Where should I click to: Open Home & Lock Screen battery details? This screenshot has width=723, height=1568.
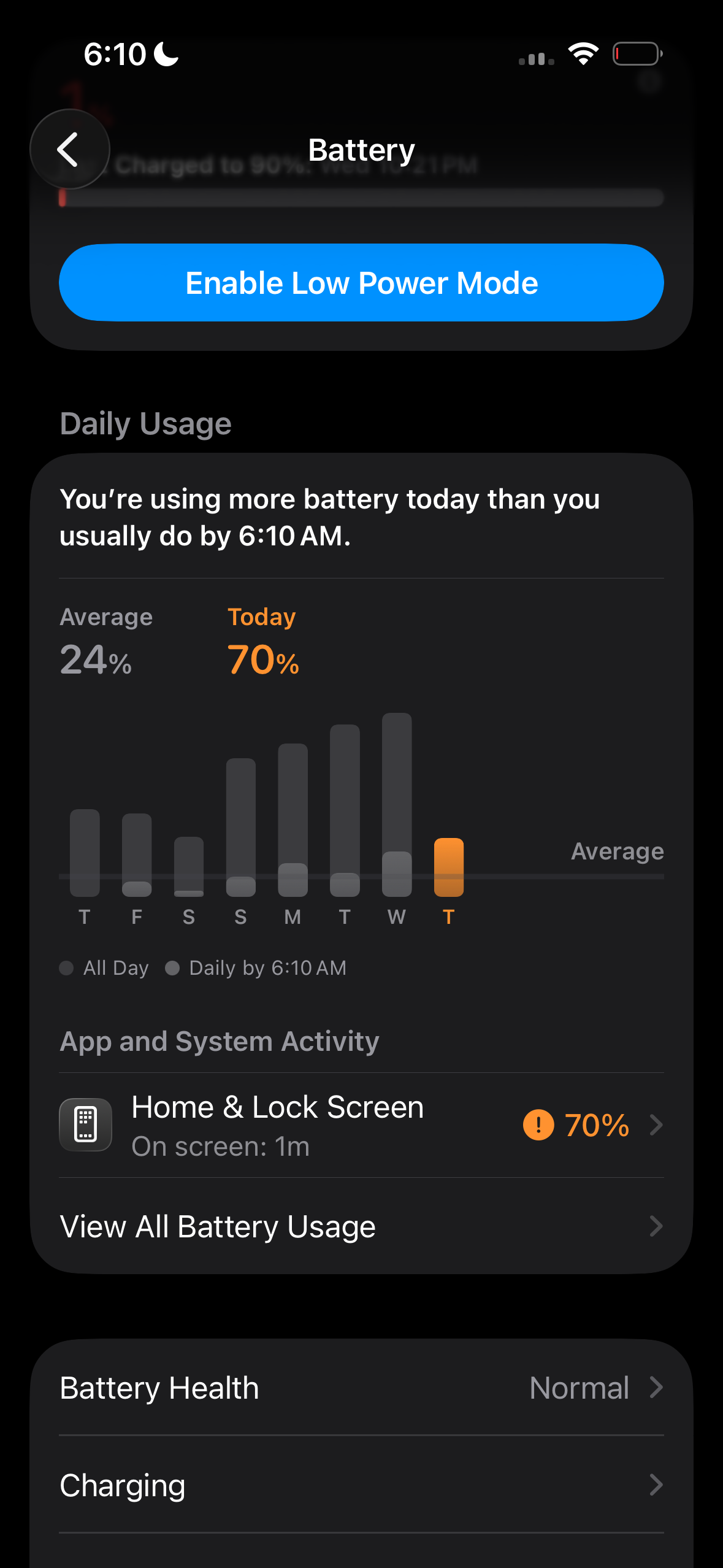361,1125
